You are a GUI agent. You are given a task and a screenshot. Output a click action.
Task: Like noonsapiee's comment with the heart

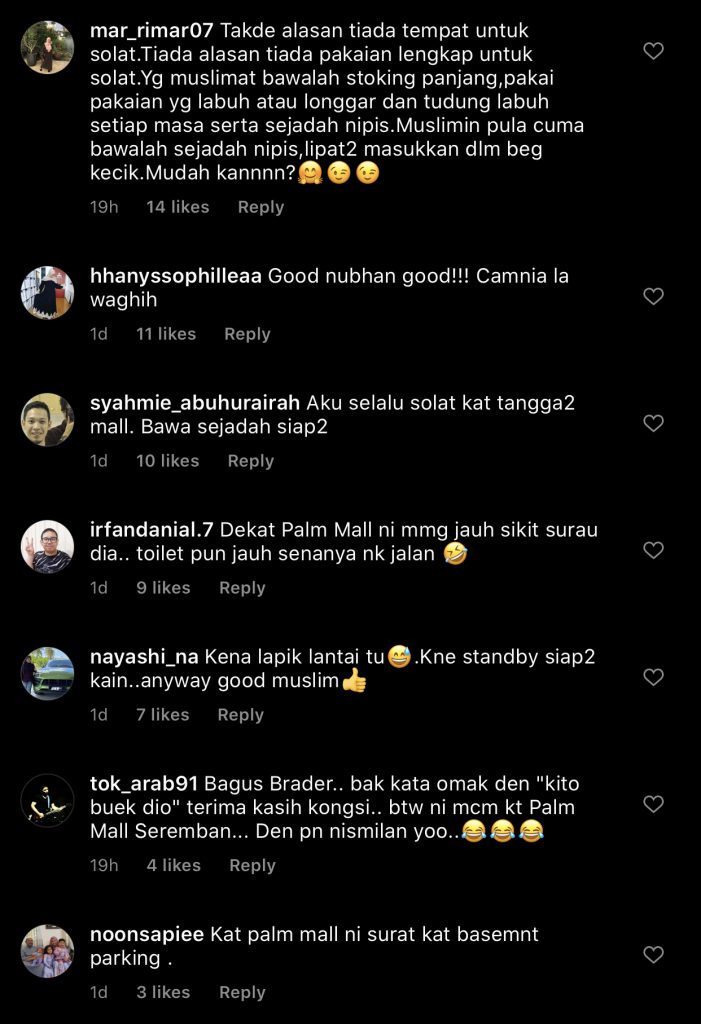tap(653, 955)
